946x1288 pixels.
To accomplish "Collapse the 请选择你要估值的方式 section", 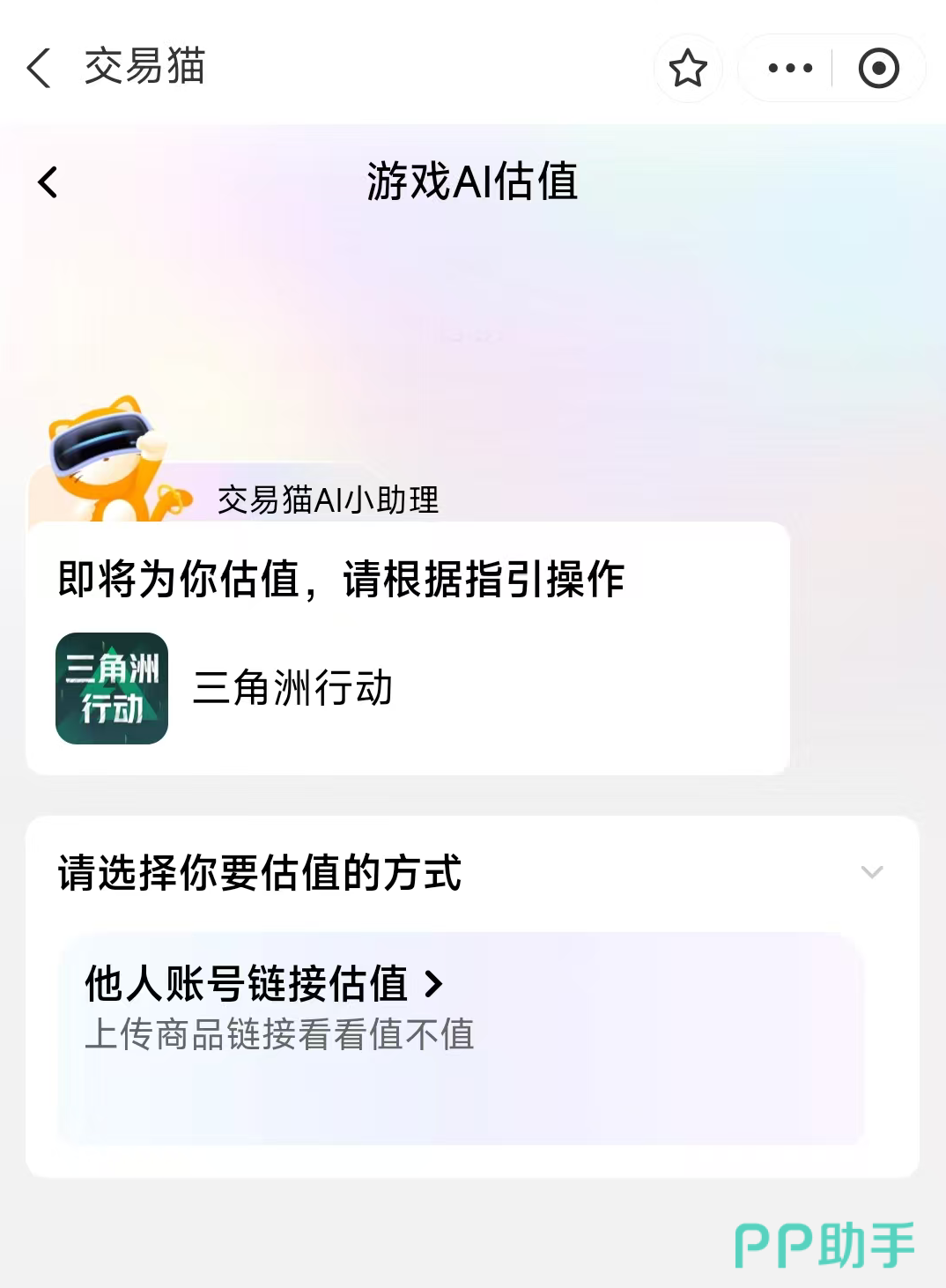I will pos(871,872).
